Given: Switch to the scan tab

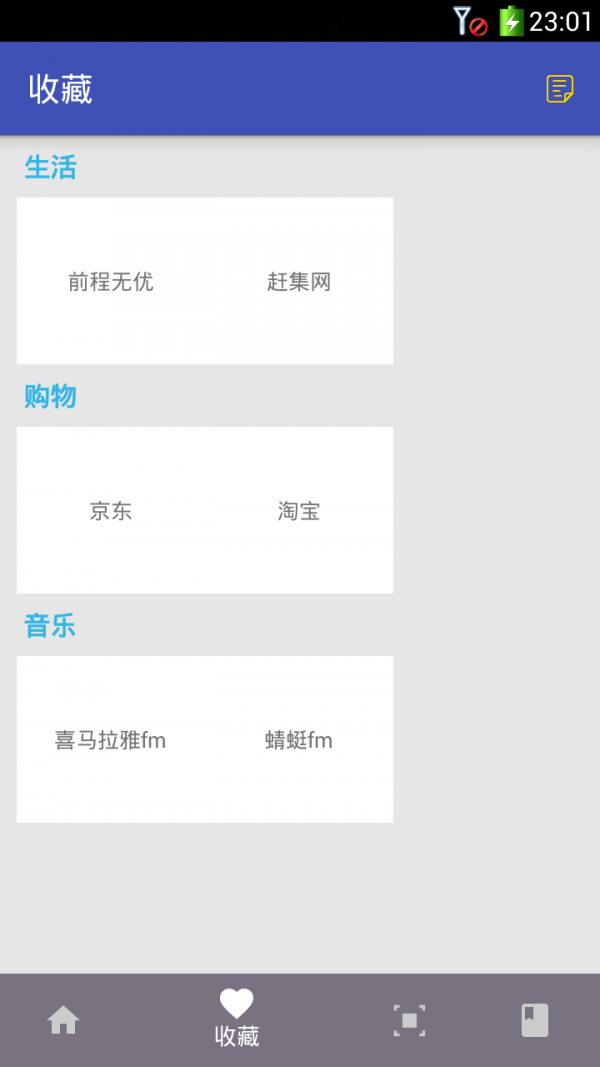Looking at the screenshot, I should pyautogui.click(x=409, y=1020).
